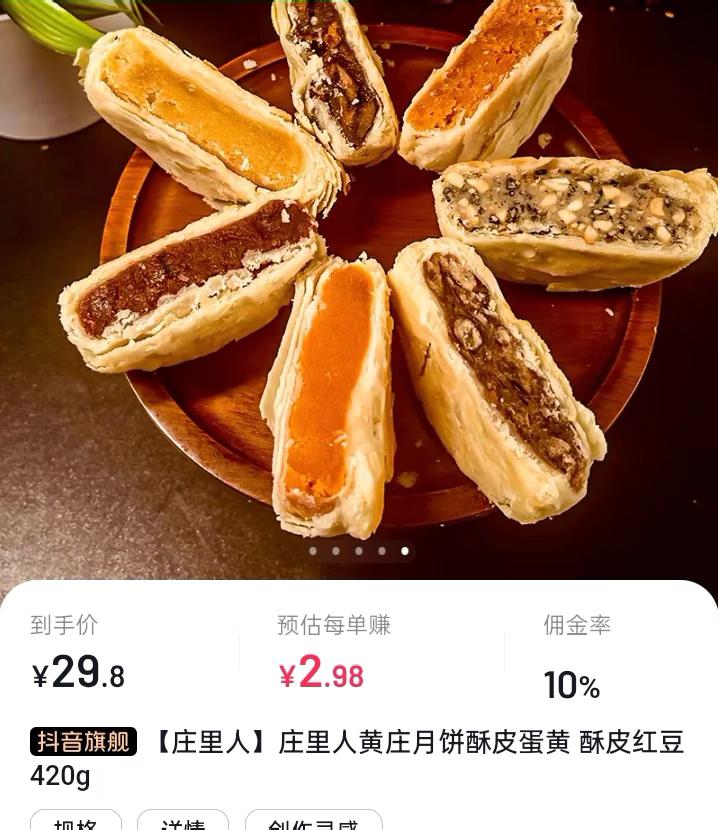718x830 pixels.
Task: Open the mooncake product photo
Action: 359,280
